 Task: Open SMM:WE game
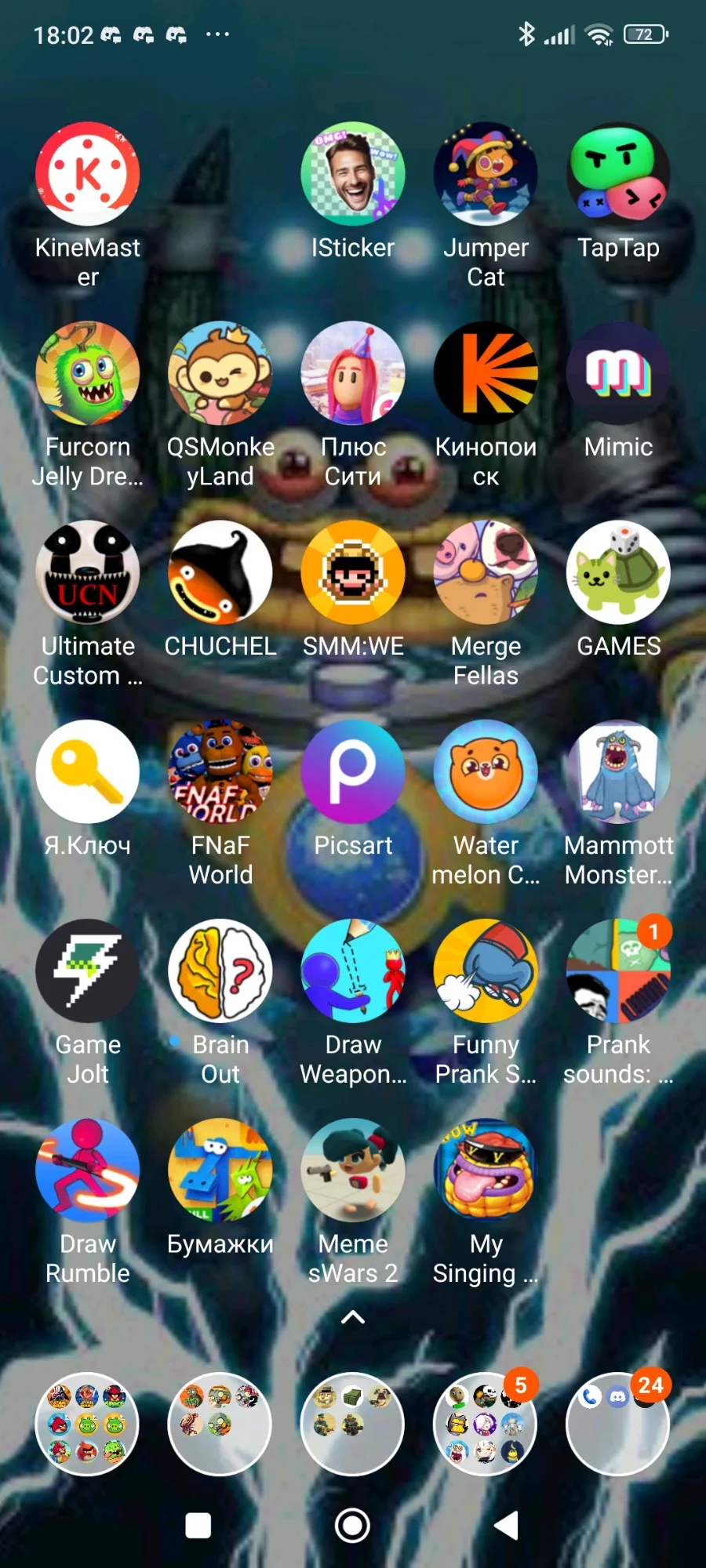[x=353, y=572]
